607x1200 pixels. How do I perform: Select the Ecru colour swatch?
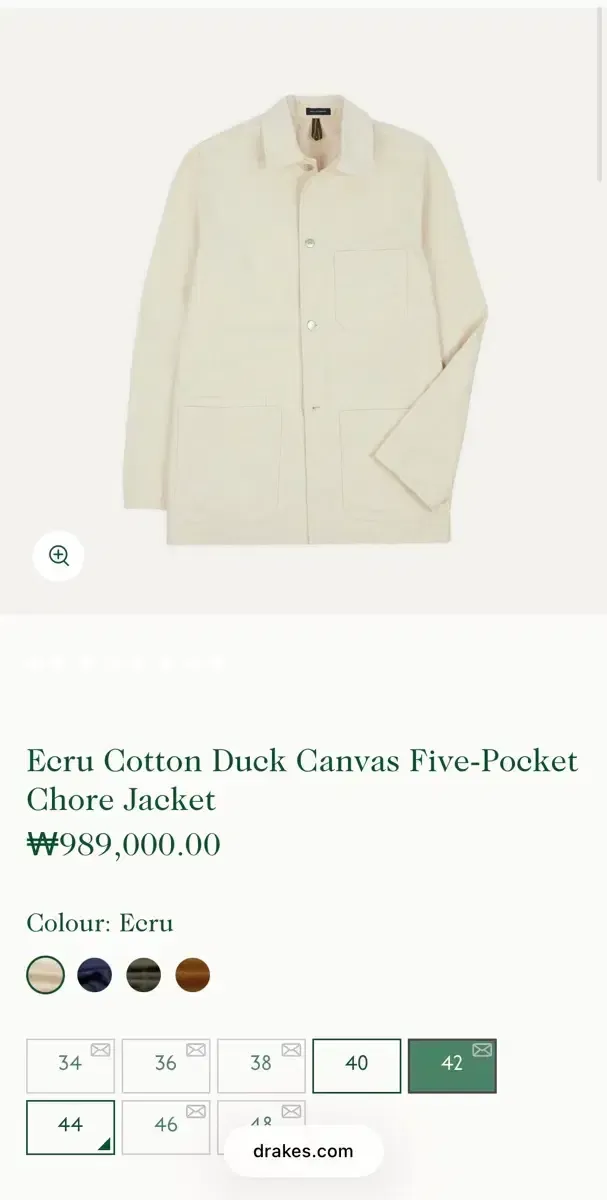45,974
